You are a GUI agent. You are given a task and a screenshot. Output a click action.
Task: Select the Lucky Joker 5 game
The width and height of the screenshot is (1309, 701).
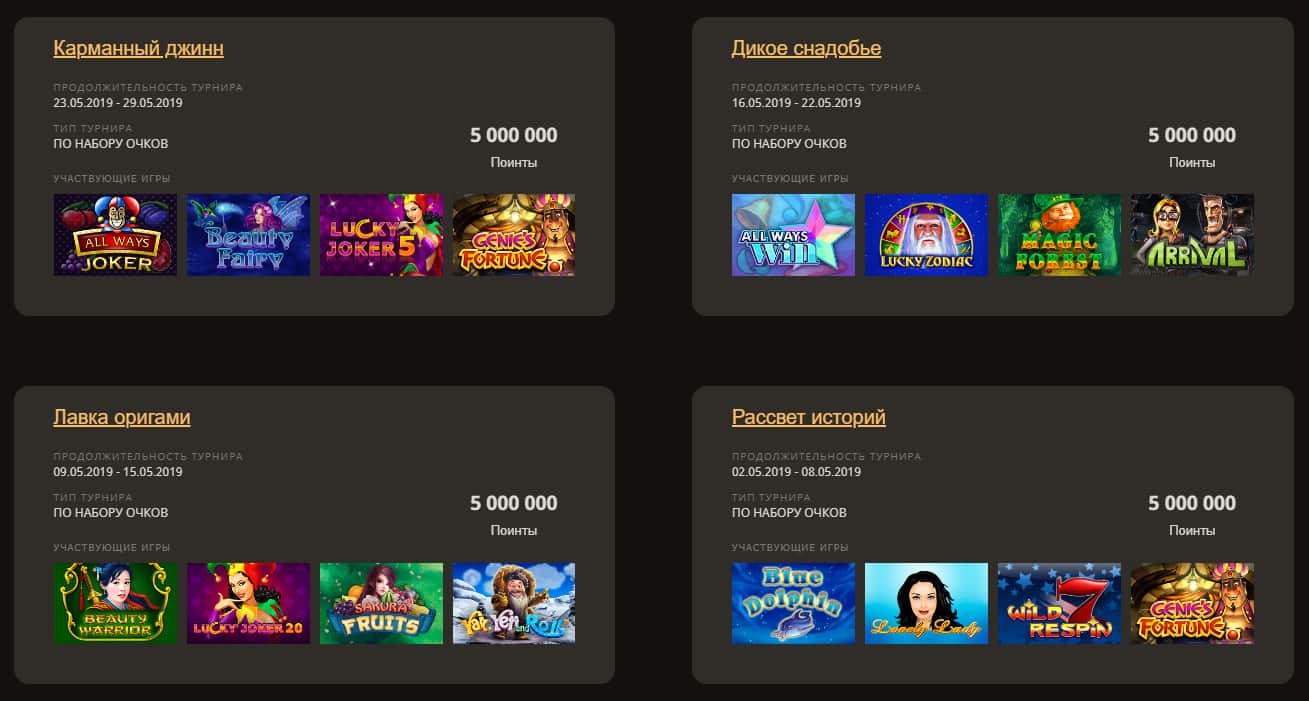(381, 235)
